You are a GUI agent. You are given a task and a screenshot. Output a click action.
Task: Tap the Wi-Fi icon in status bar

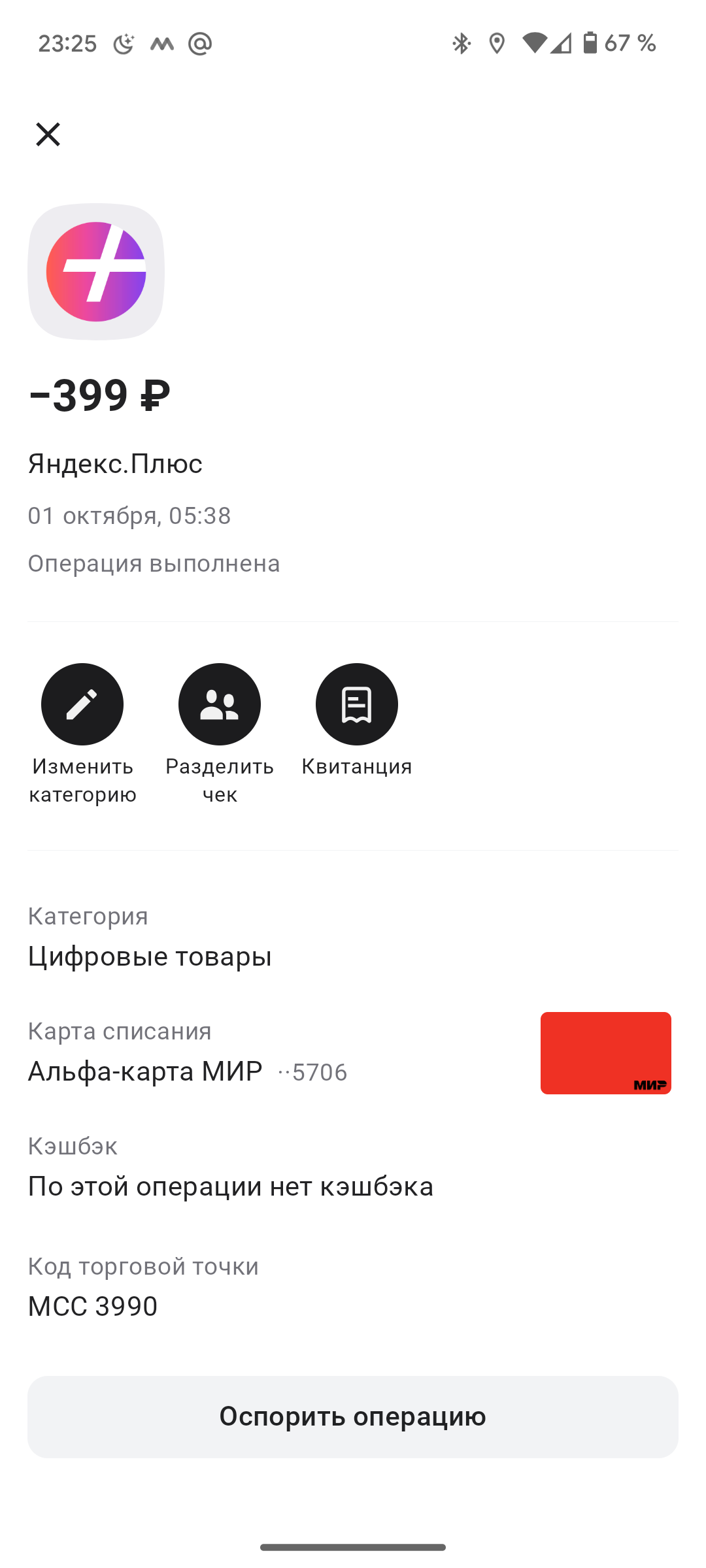(536, 42)
